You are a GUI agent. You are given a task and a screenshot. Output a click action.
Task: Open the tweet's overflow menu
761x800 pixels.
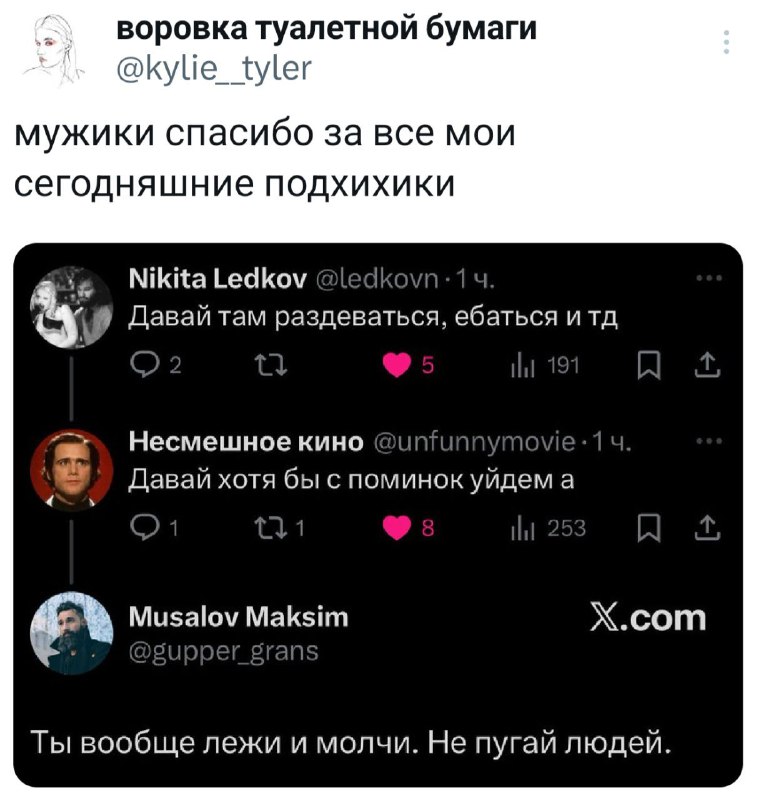[x=727, y=43]
